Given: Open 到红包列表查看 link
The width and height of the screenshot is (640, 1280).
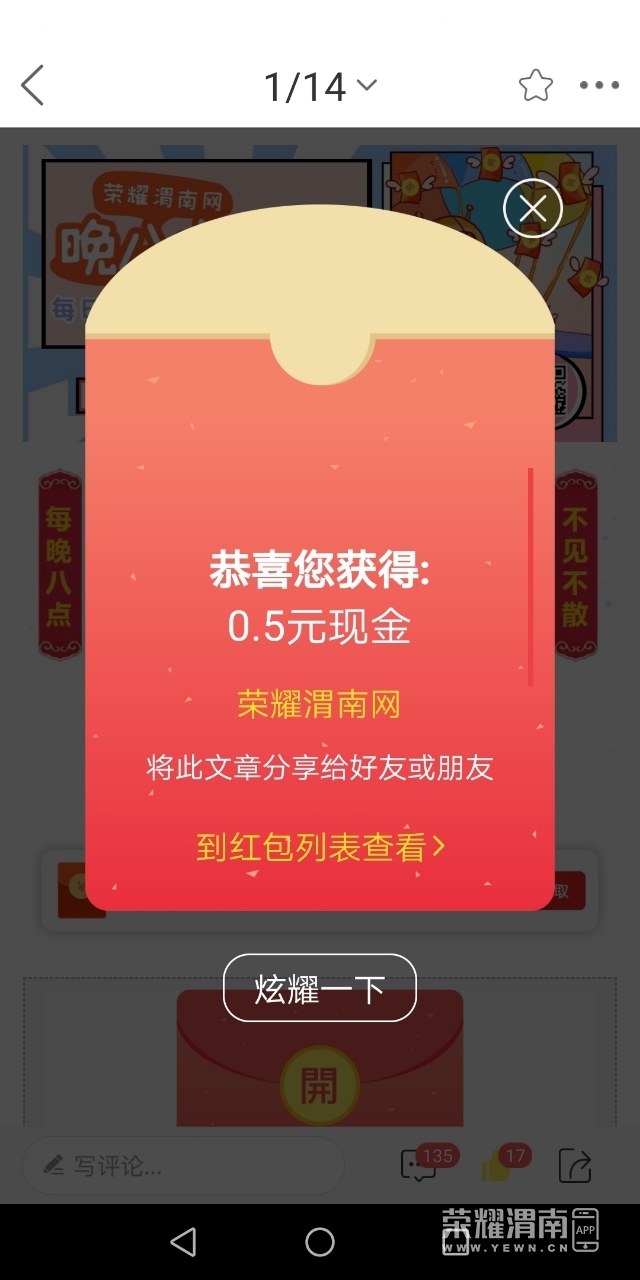Looking at the screenshot, I should (320, 848).
